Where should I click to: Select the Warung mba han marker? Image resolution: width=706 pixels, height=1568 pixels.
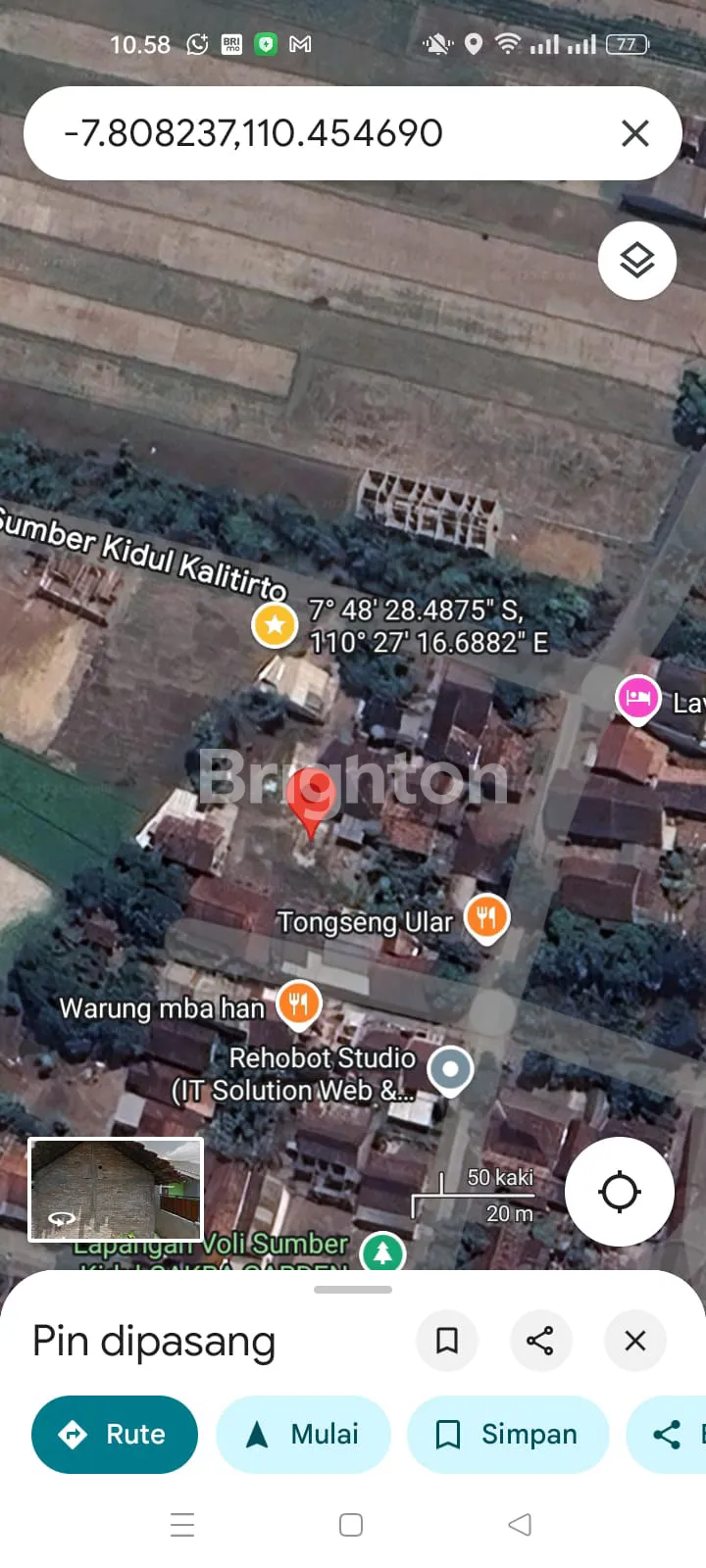[299, 1004]
